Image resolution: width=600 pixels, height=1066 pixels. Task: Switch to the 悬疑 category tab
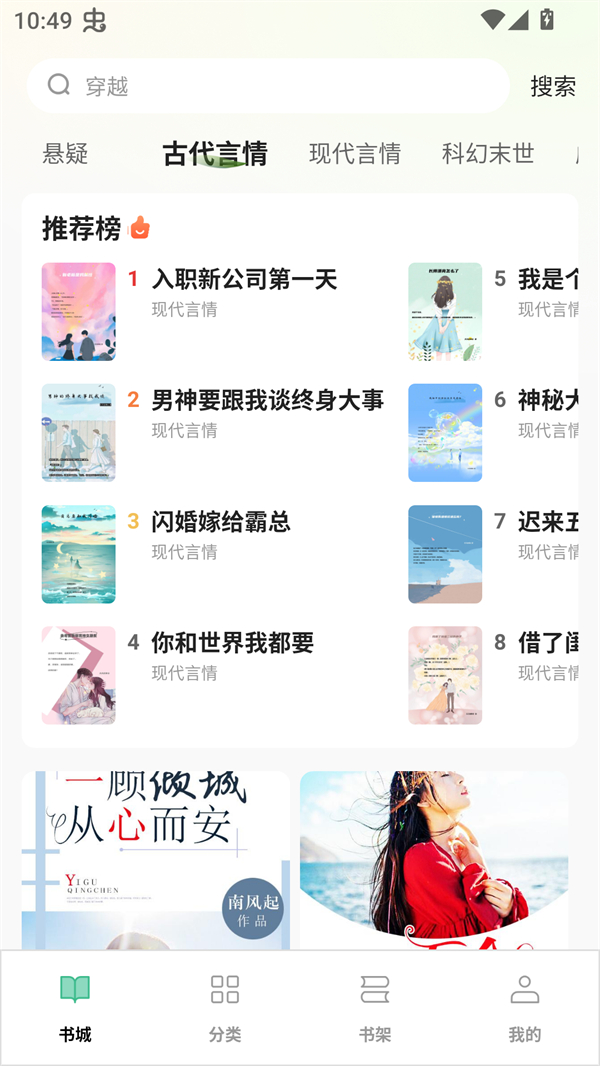[x=66, y=153]
